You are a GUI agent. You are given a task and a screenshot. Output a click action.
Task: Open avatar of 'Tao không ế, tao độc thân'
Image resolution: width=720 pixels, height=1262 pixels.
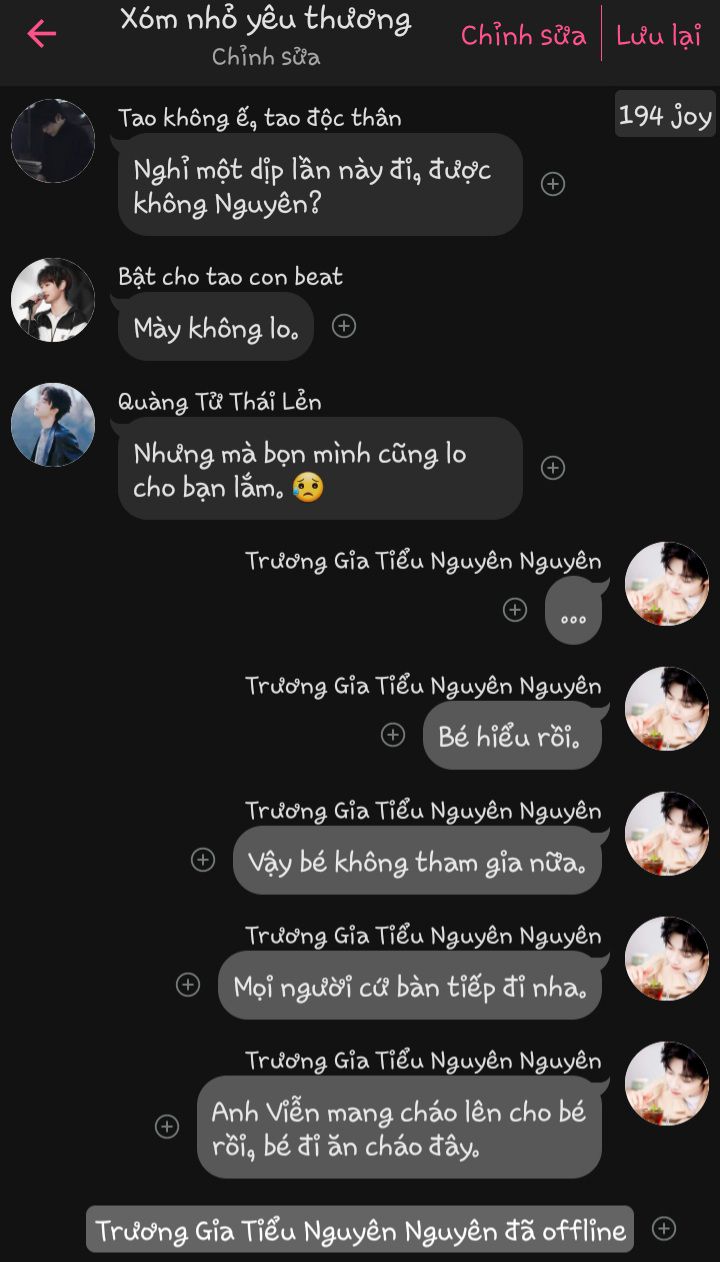pos(53,141)
